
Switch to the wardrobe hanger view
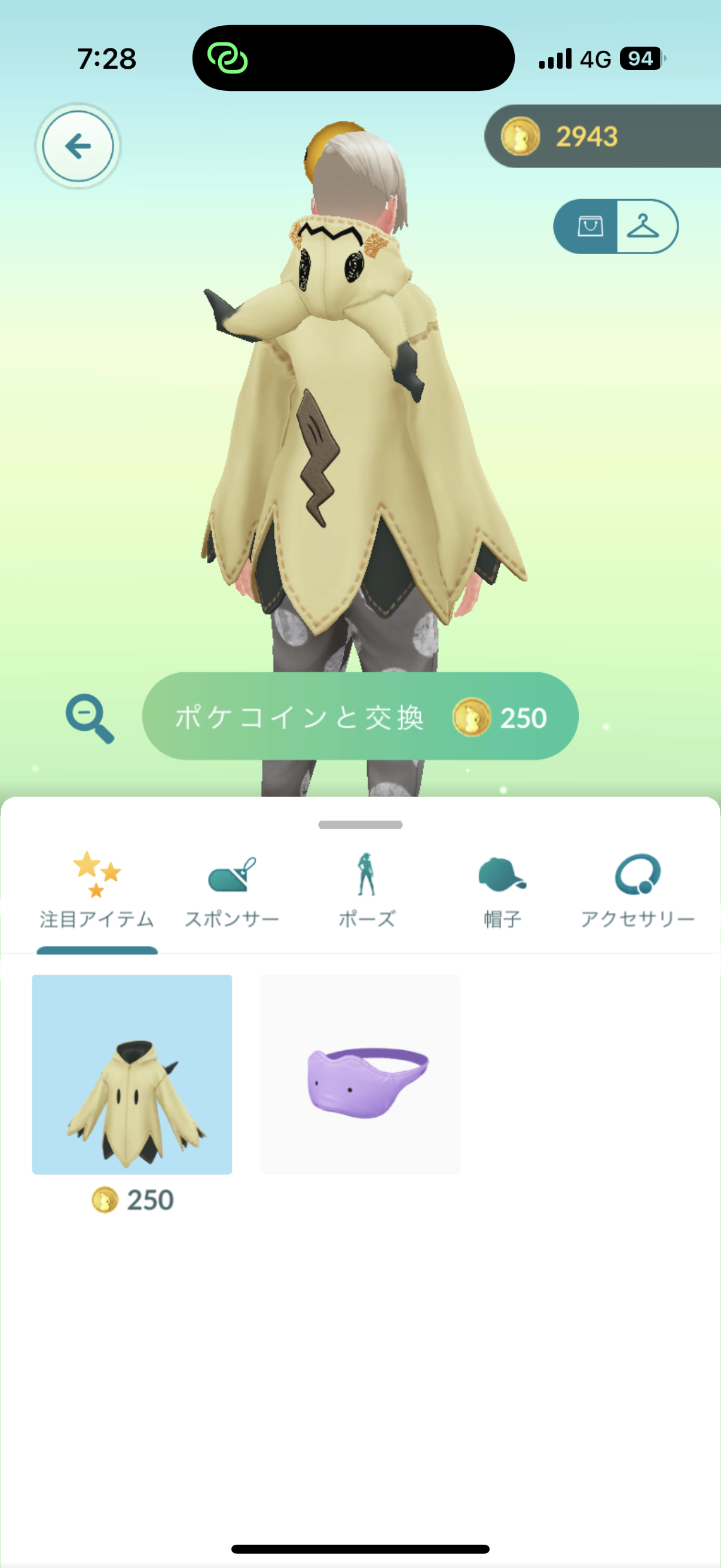(x=644, y=227)
